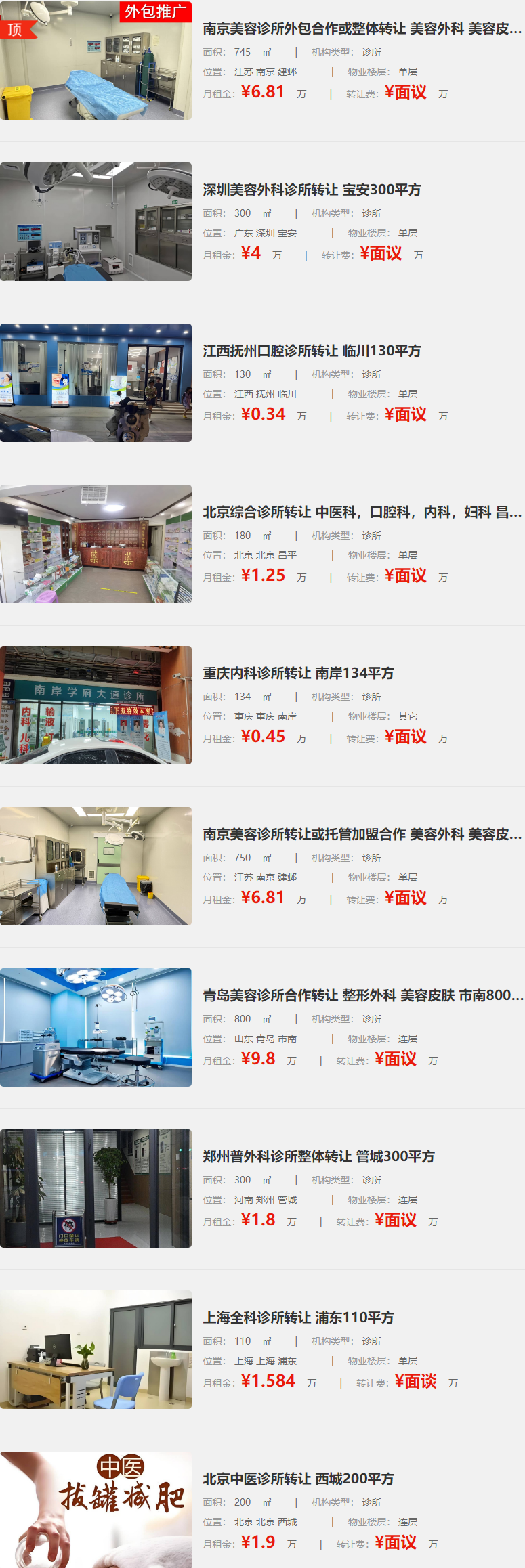525x1568 pixels.
Task: Open the Nanjing beauty clinic outsourcing listing
Action: 362,28
